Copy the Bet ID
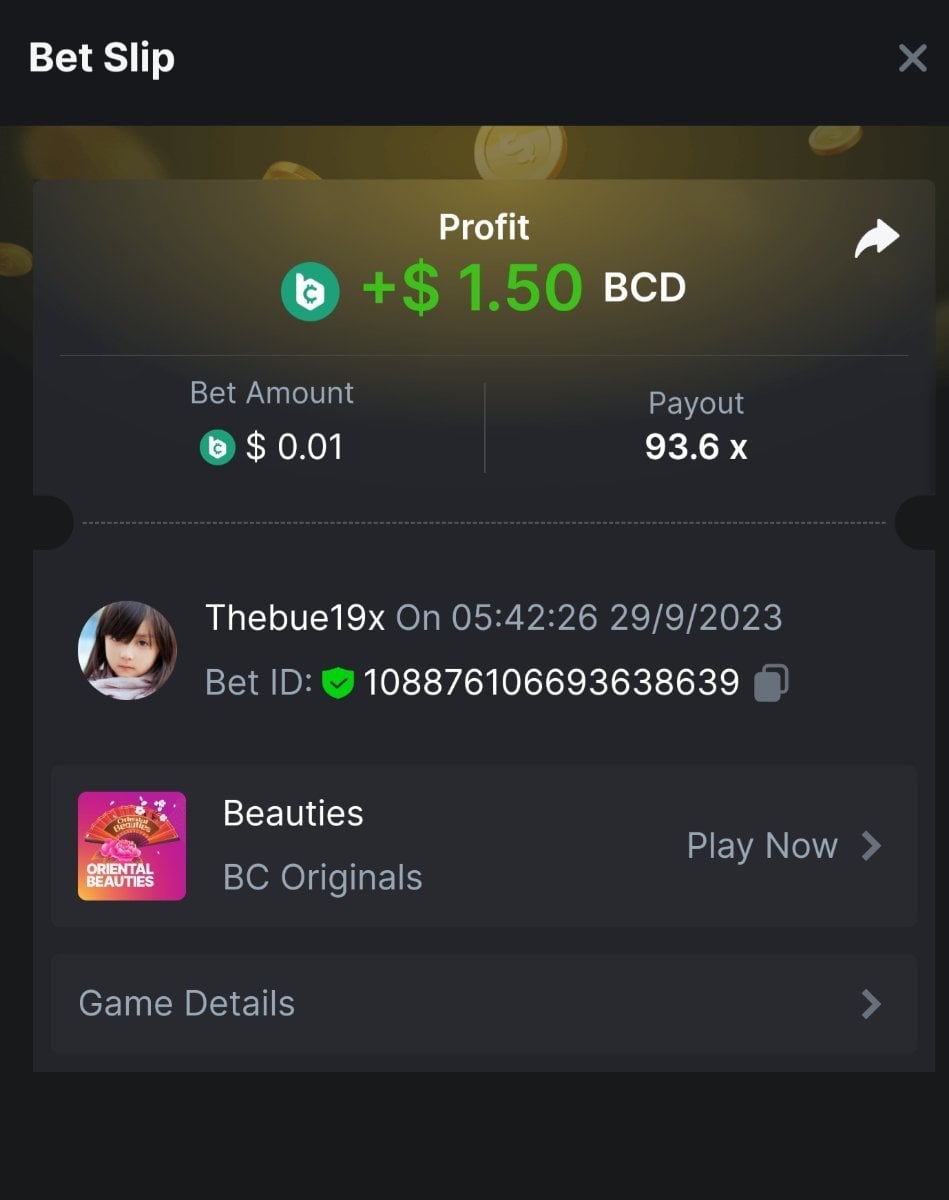949x1200 pixels. 770,683
